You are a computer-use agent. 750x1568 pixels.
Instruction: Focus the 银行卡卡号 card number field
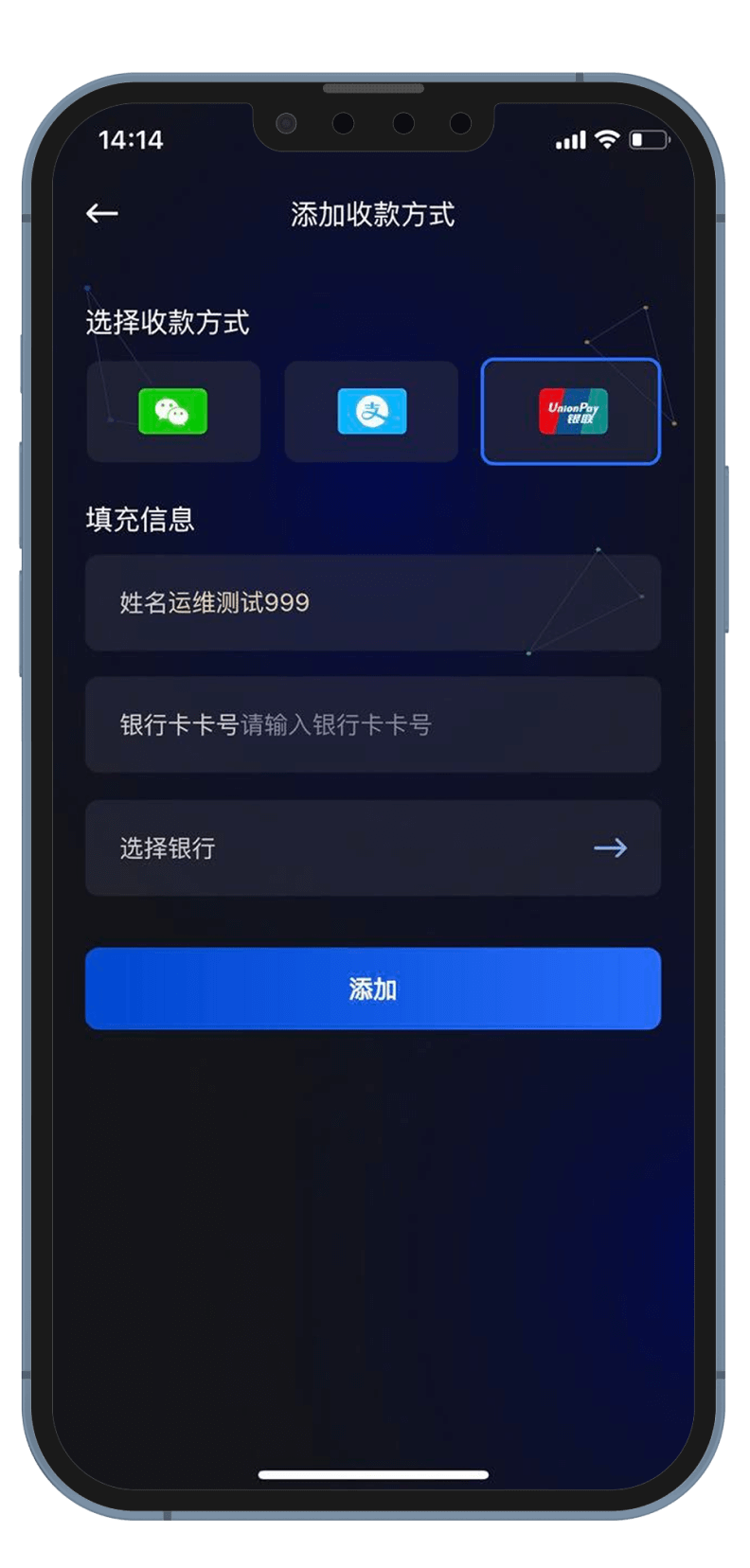372,725
